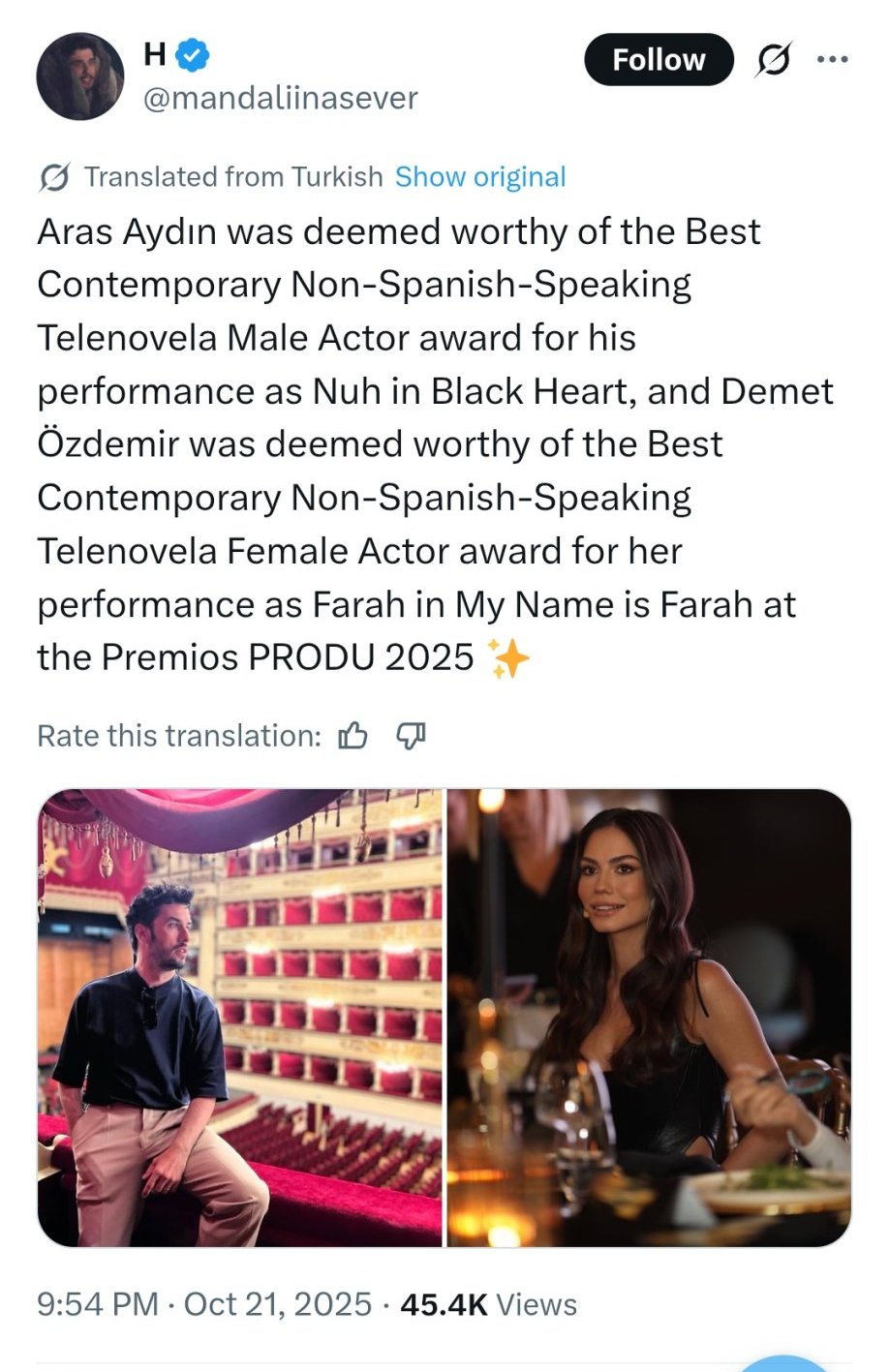Show original Turkish text

pos(480,177)
